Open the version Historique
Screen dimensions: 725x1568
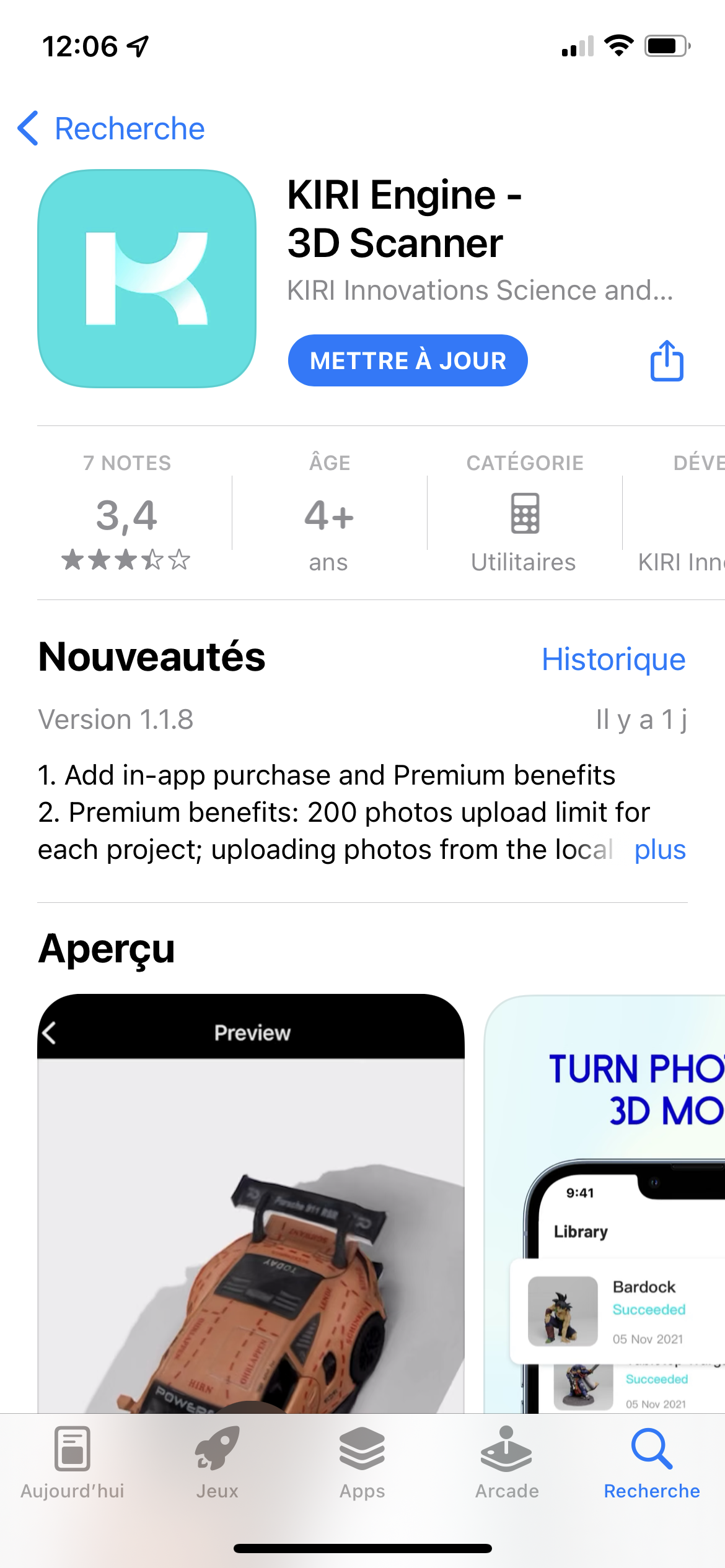click(x=613, y=659)
